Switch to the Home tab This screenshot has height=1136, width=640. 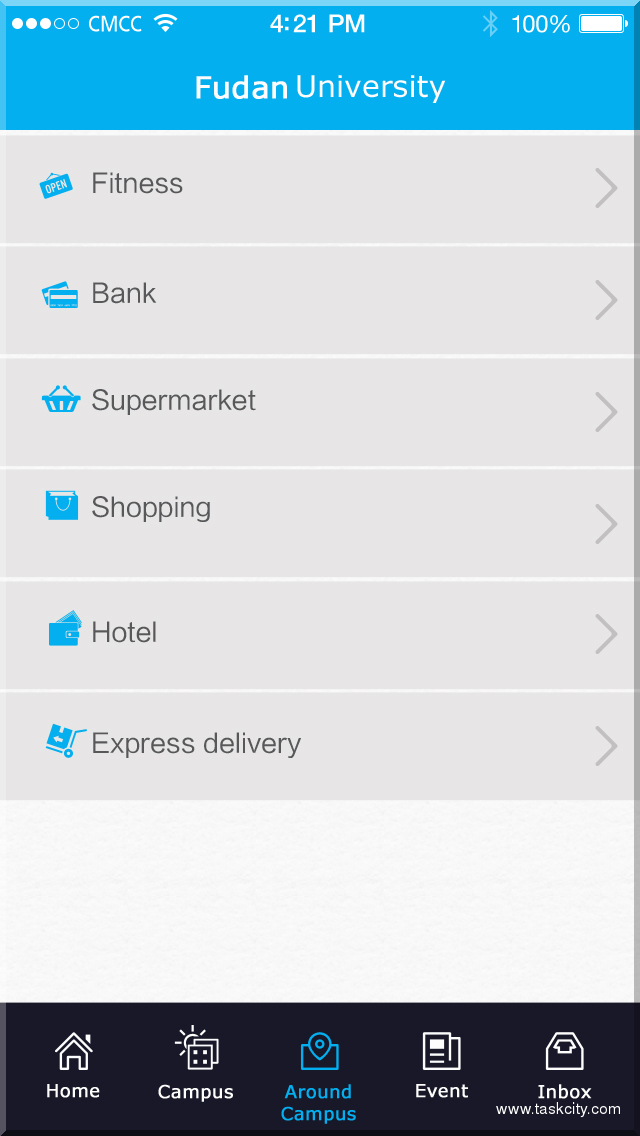[x=73, y=1066]
